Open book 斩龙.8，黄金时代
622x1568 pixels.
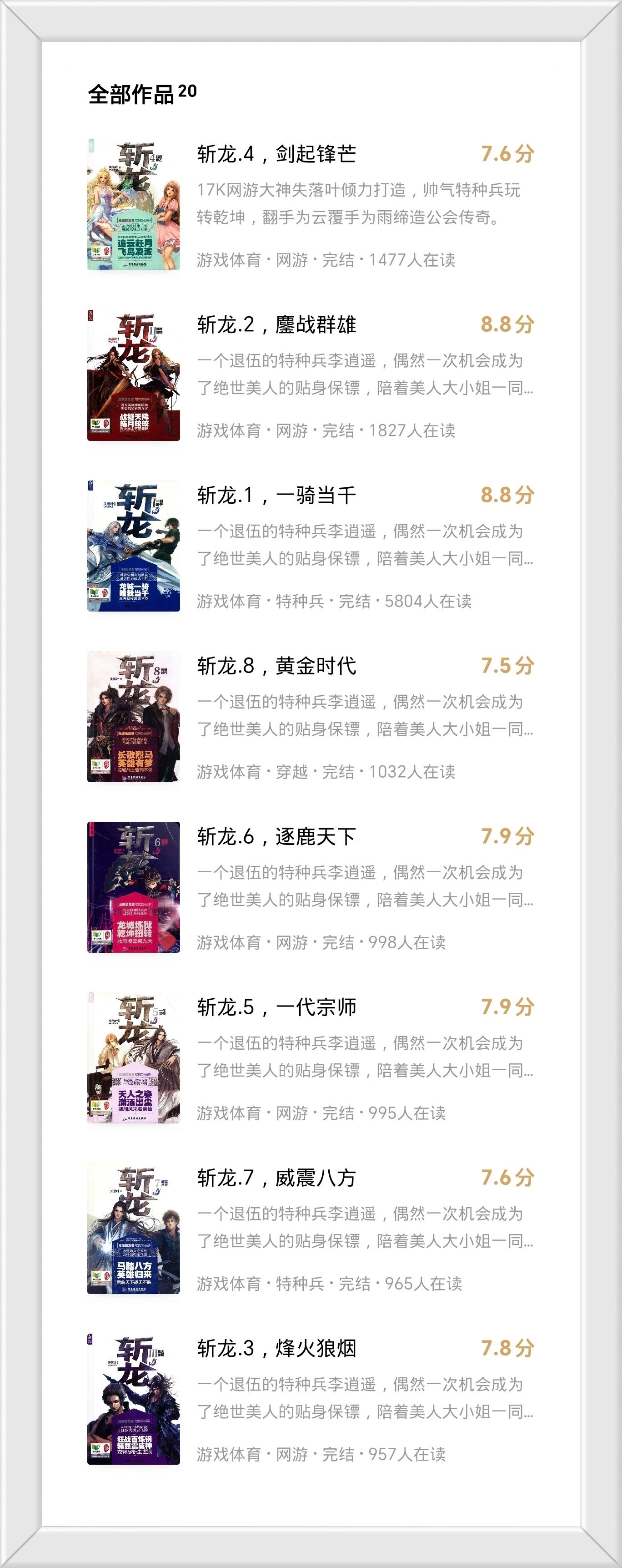pyautogui.click(x=276, y=665)
